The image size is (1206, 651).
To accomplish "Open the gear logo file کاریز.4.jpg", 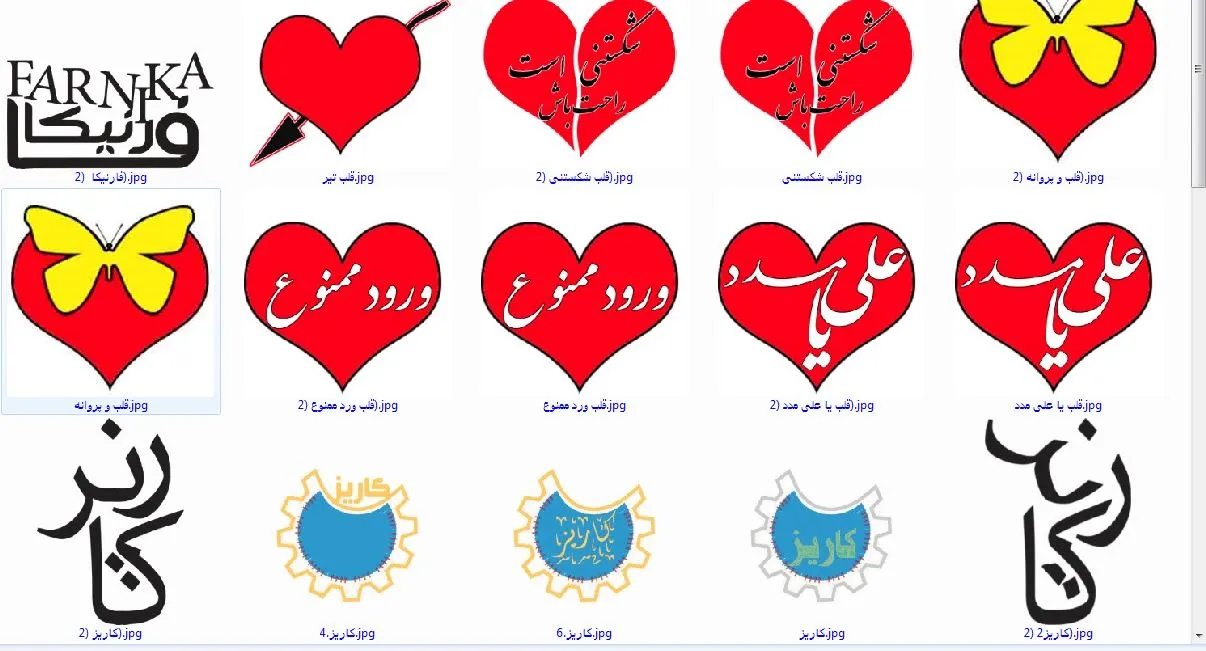I will point(346,530).
